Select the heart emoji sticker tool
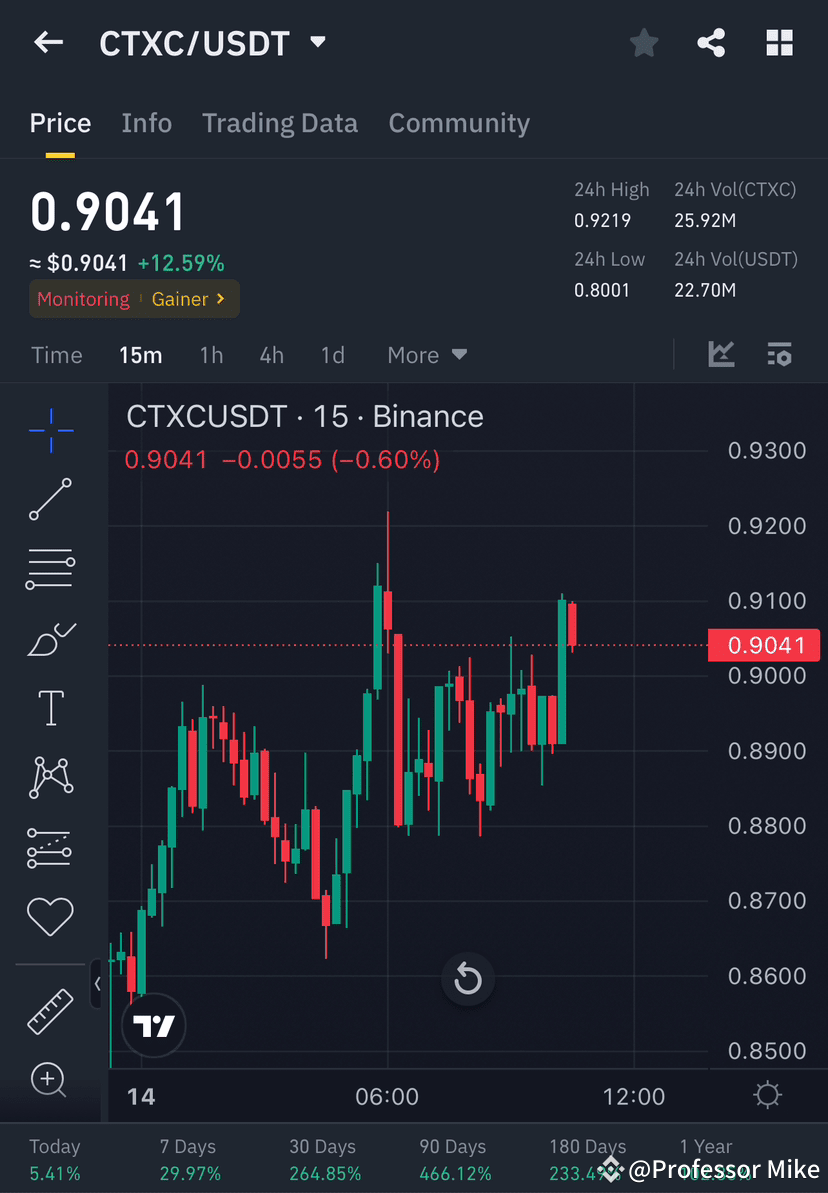The height and width of the screenshot is (1193, 828). [x=50, y=917]
